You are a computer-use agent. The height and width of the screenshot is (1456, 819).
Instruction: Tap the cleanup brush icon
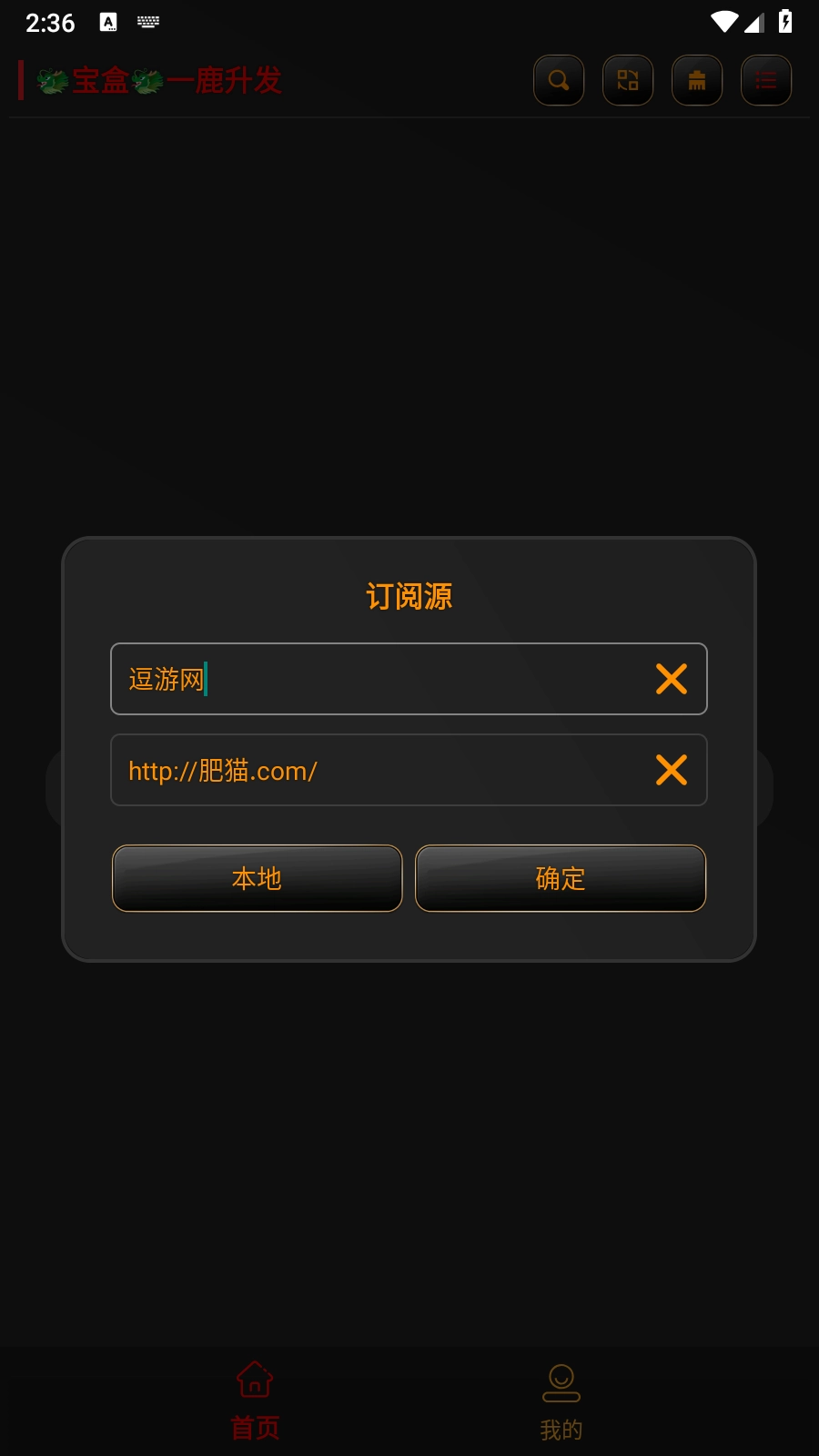697,80
